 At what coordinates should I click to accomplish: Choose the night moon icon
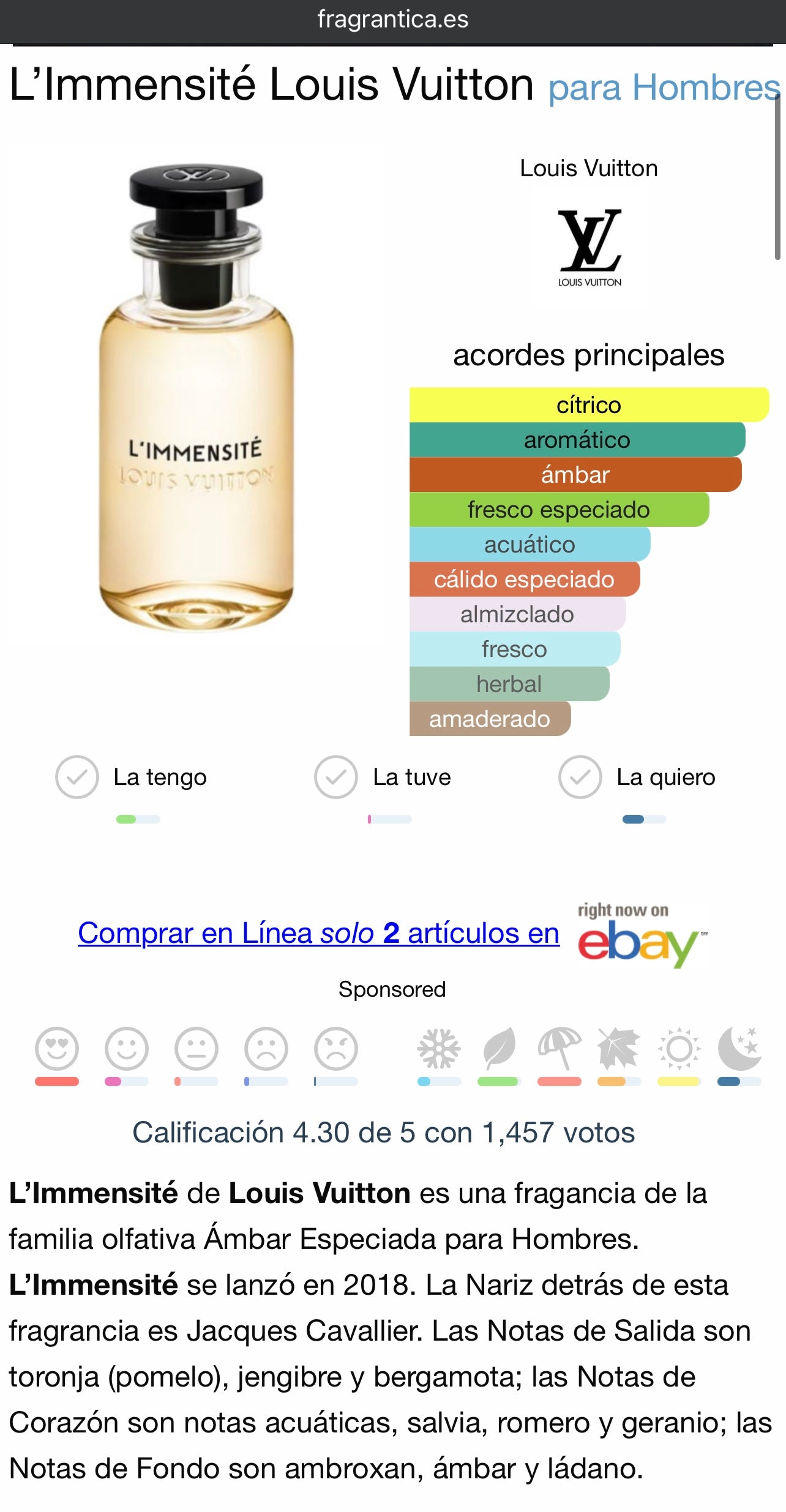tap(739, 1049)
